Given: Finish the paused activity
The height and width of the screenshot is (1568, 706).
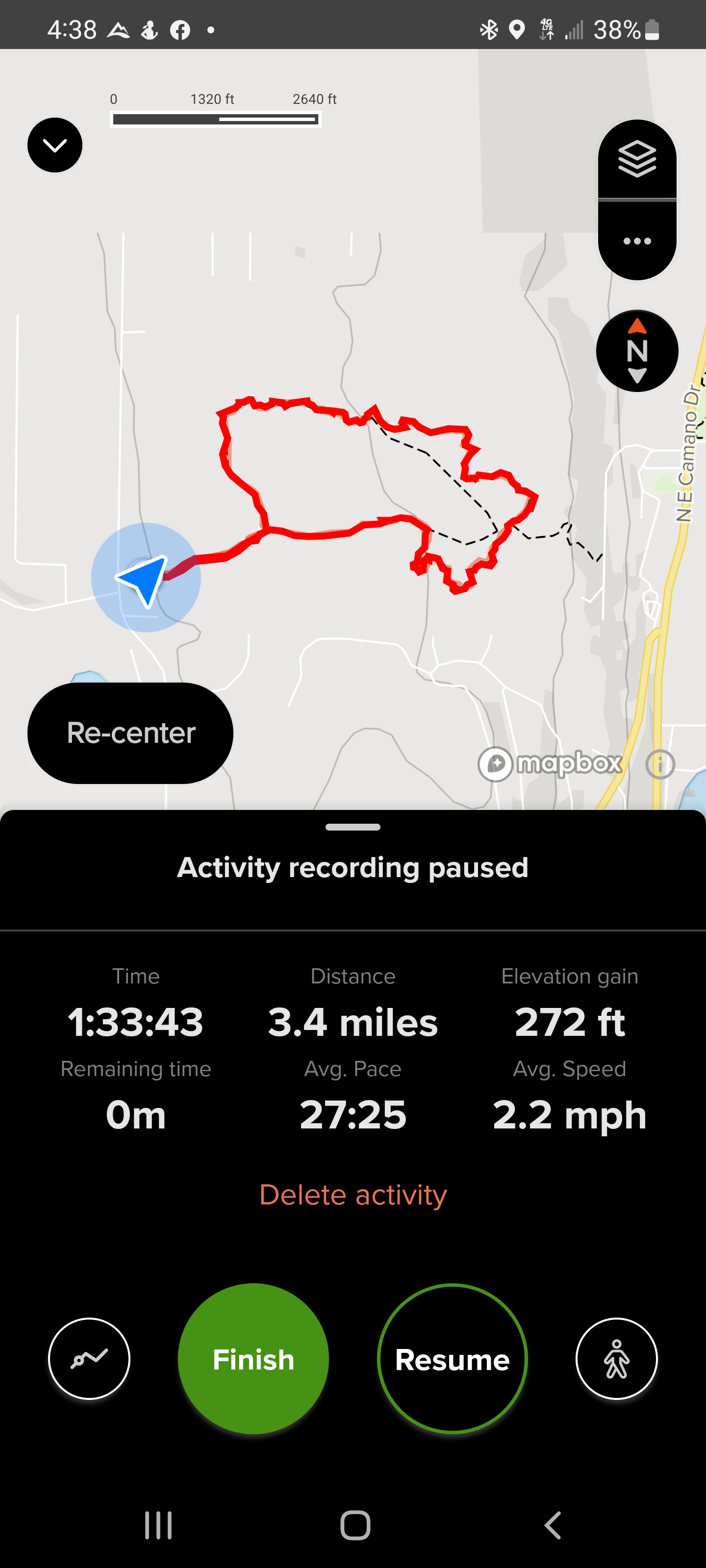Looking at the screenshot, I should pyautogui.click(x=253, y=1359).
